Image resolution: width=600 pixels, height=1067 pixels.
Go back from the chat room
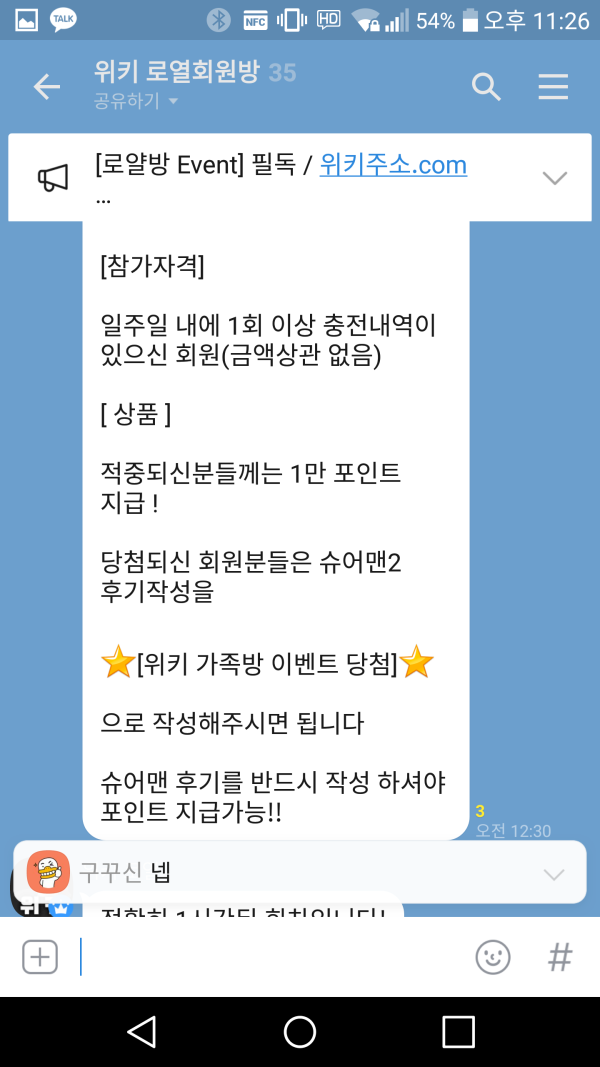(47, 87)
